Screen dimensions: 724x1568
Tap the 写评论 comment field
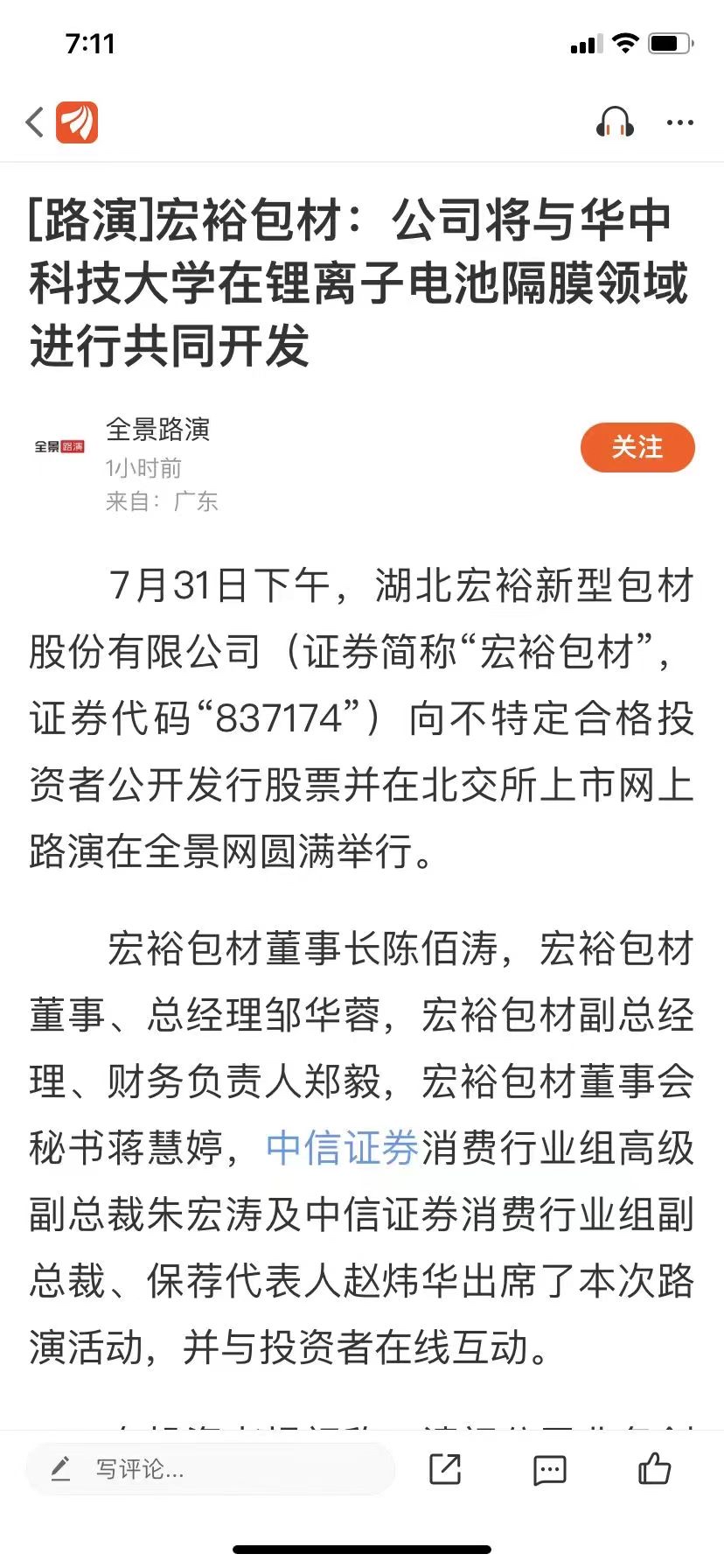210,1469
